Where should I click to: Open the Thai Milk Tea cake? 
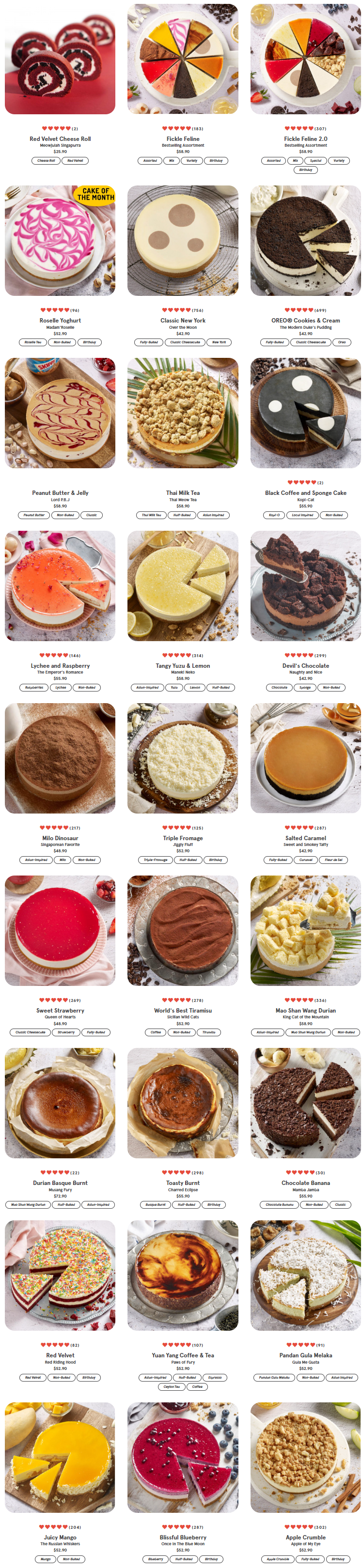tap(183, 413)
